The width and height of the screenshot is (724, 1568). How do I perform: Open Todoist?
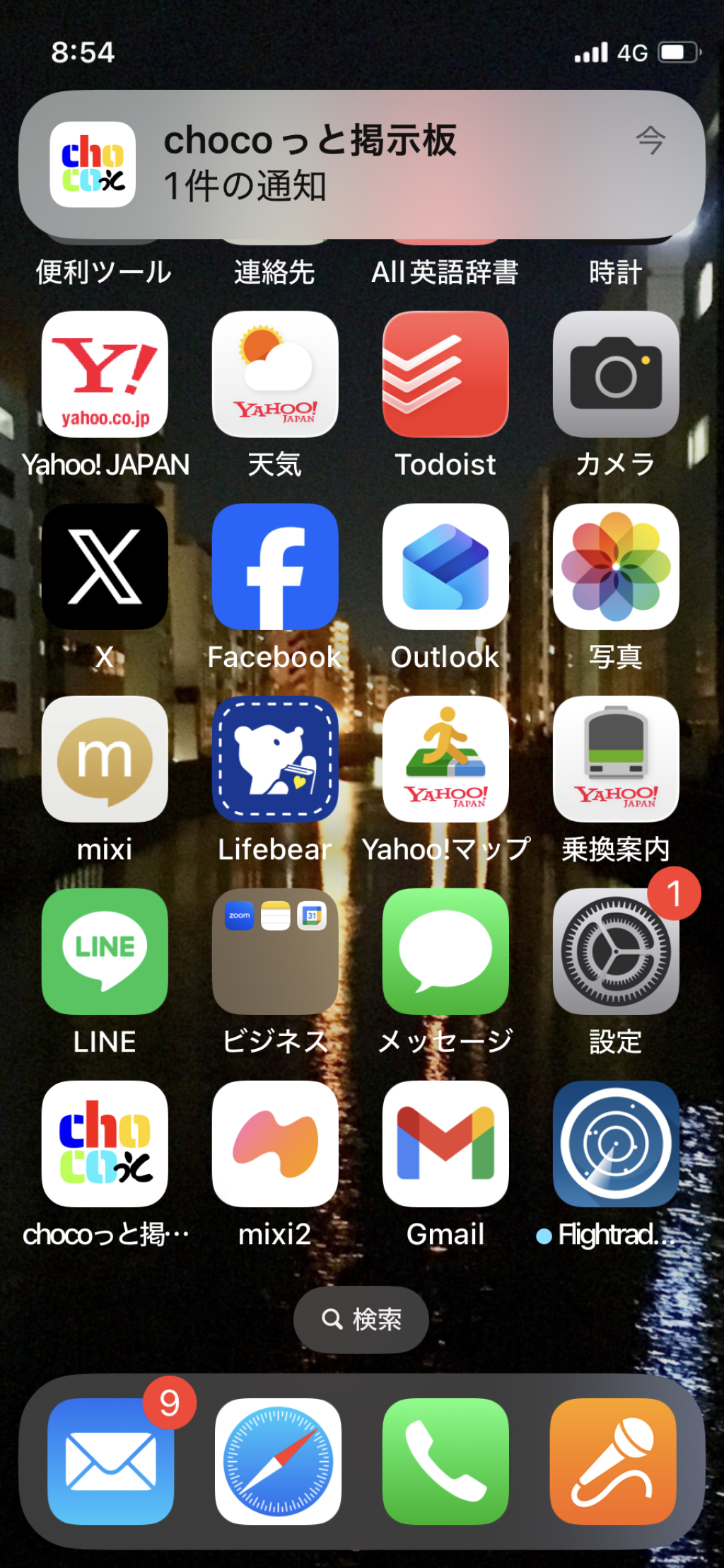pyautogui.click(x=445, y=374)
